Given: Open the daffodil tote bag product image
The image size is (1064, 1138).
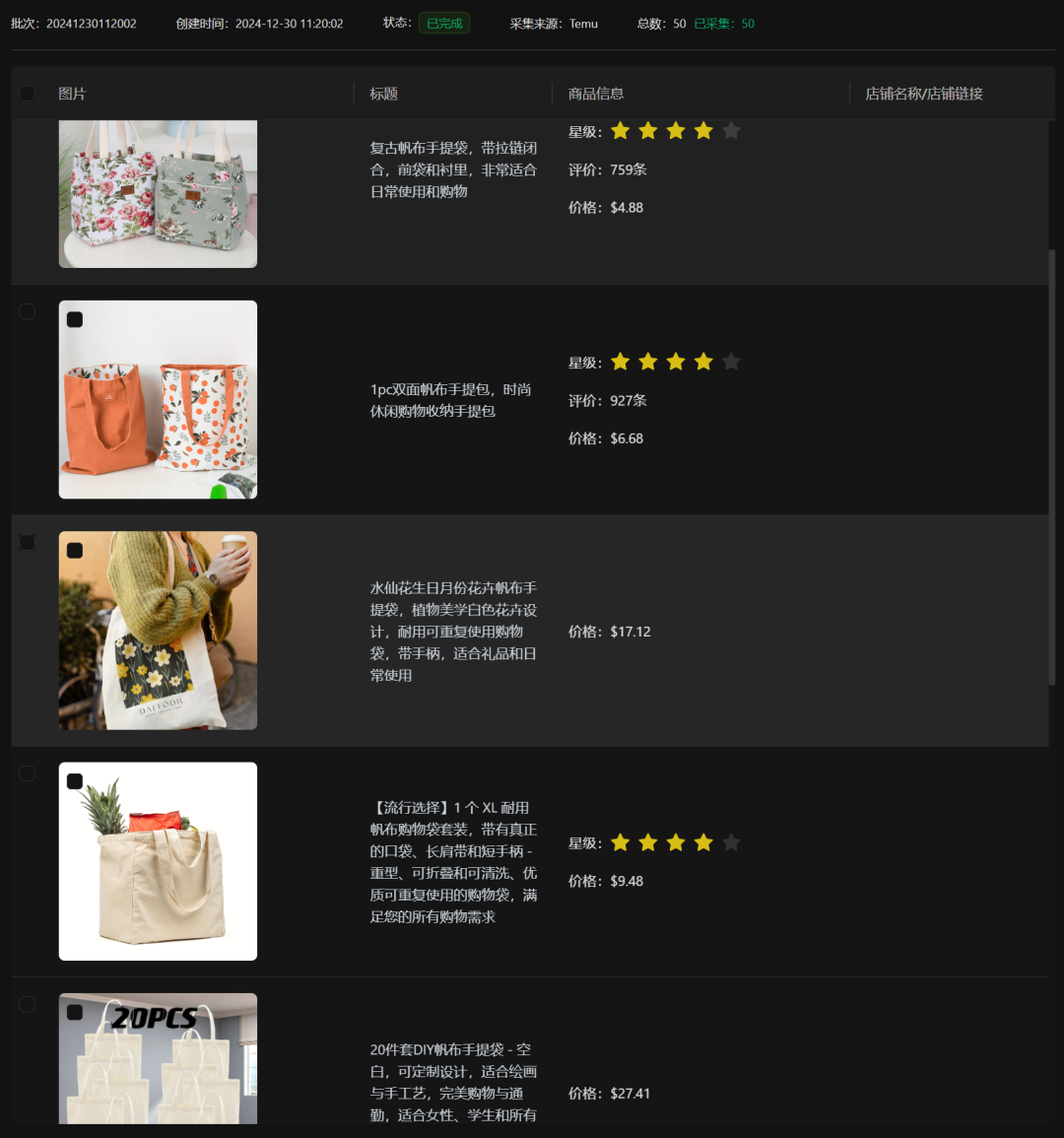Looking at the screenshot, I should pyautogui.click(x=158, y=631).
